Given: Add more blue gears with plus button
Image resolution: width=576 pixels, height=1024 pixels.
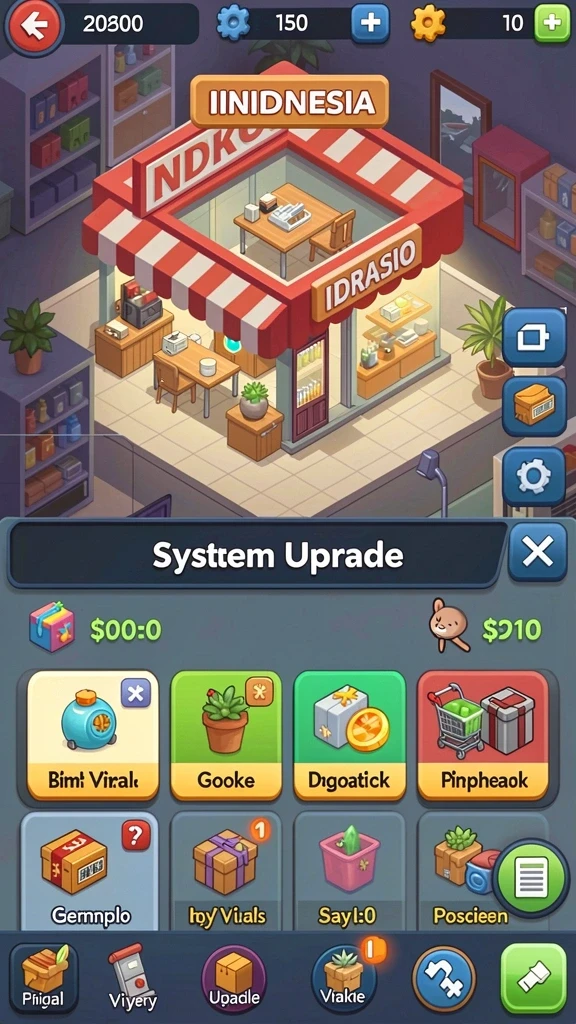Looking at the screenshot, I should pos(370,24).
